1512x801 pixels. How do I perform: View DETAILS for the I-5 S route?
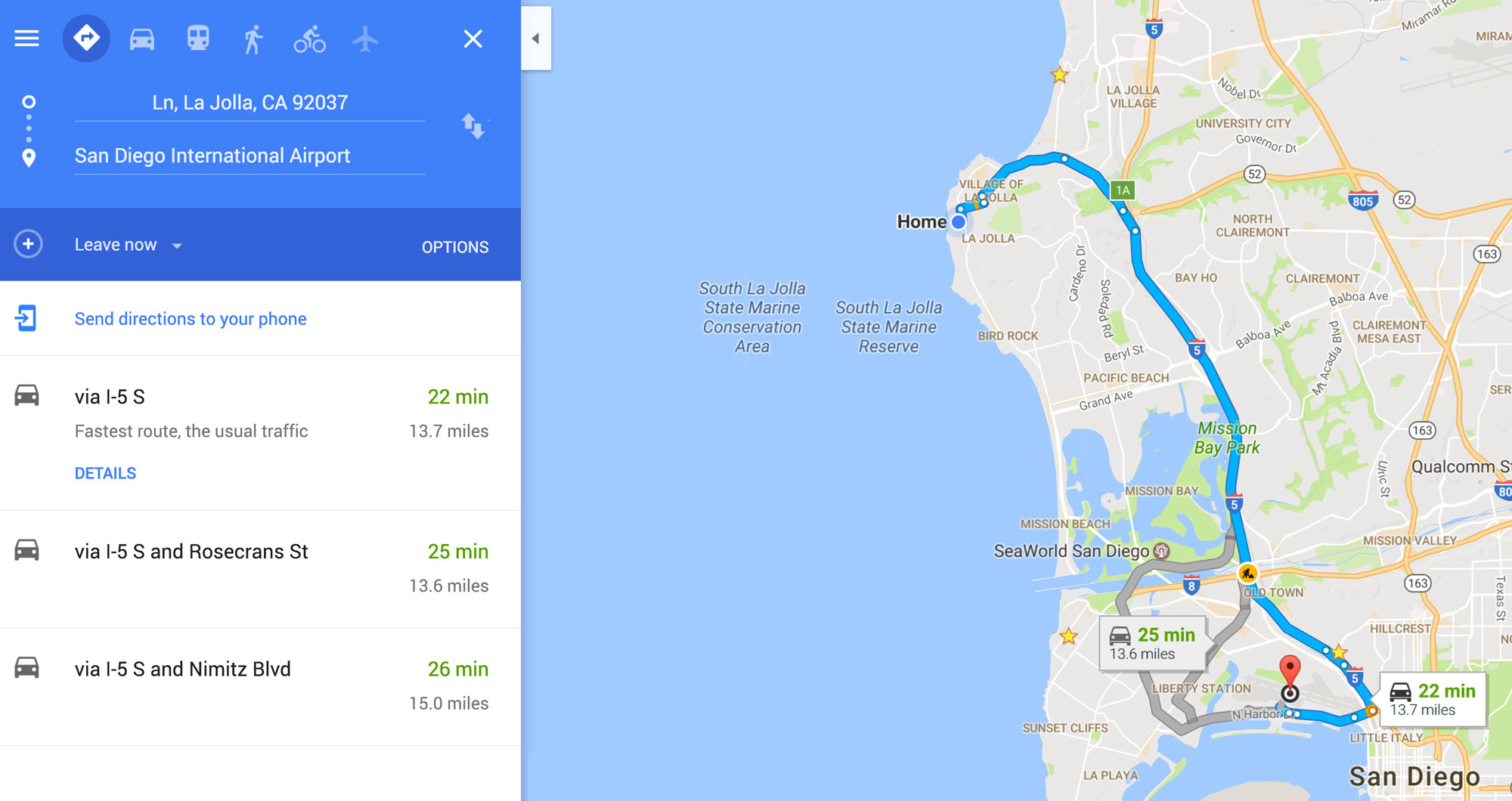point(105,473)
